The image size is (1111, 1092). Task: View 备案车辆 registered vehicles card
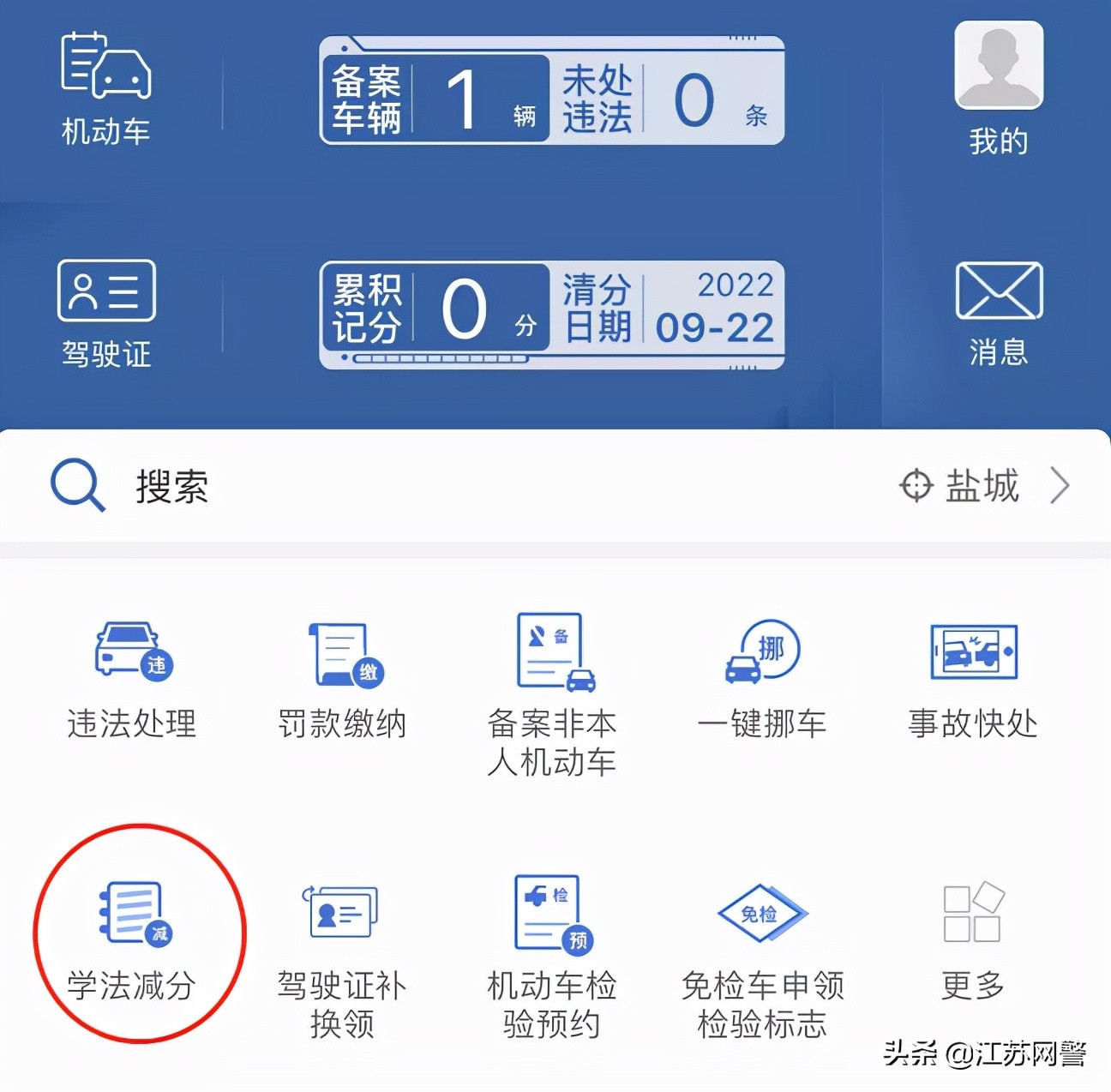(435, 98)
